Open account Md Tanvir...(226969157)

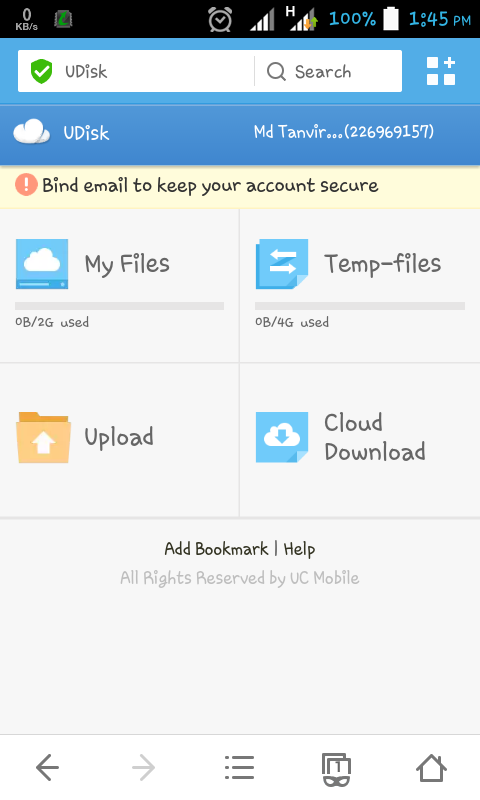click(344, 132)
